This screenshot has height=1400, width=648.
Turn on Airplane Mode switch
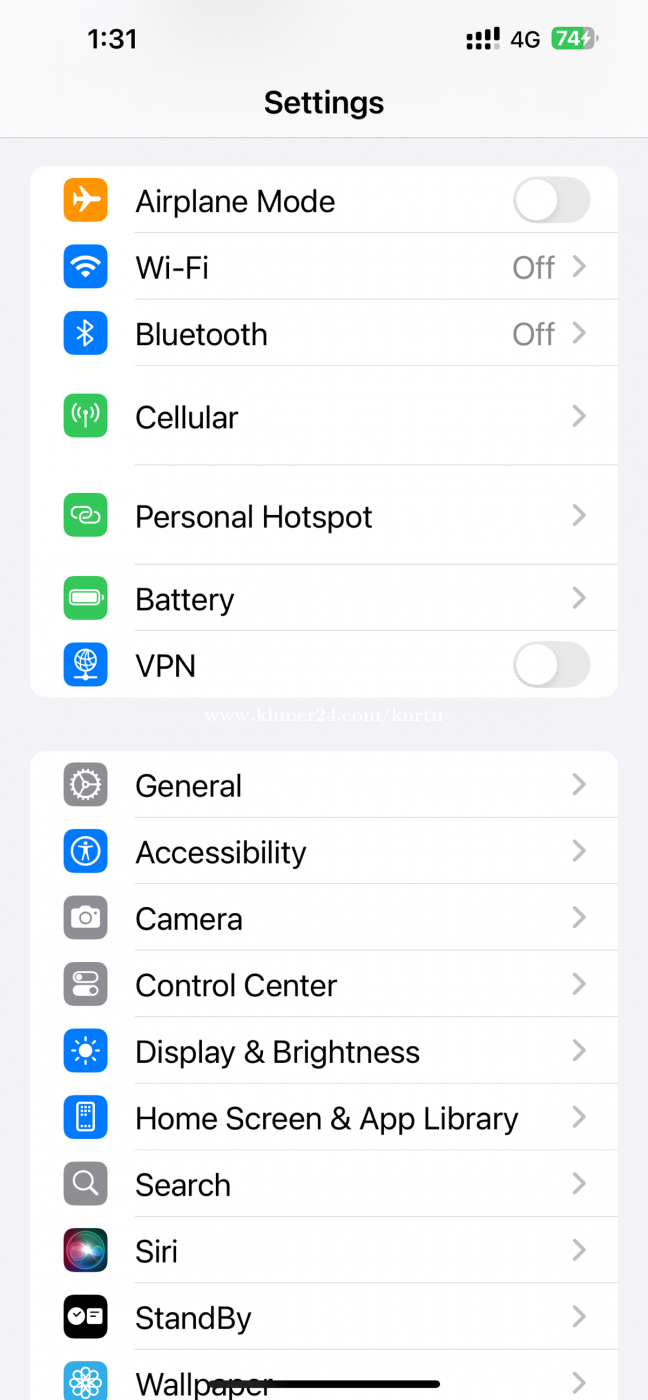coord(551,200)
